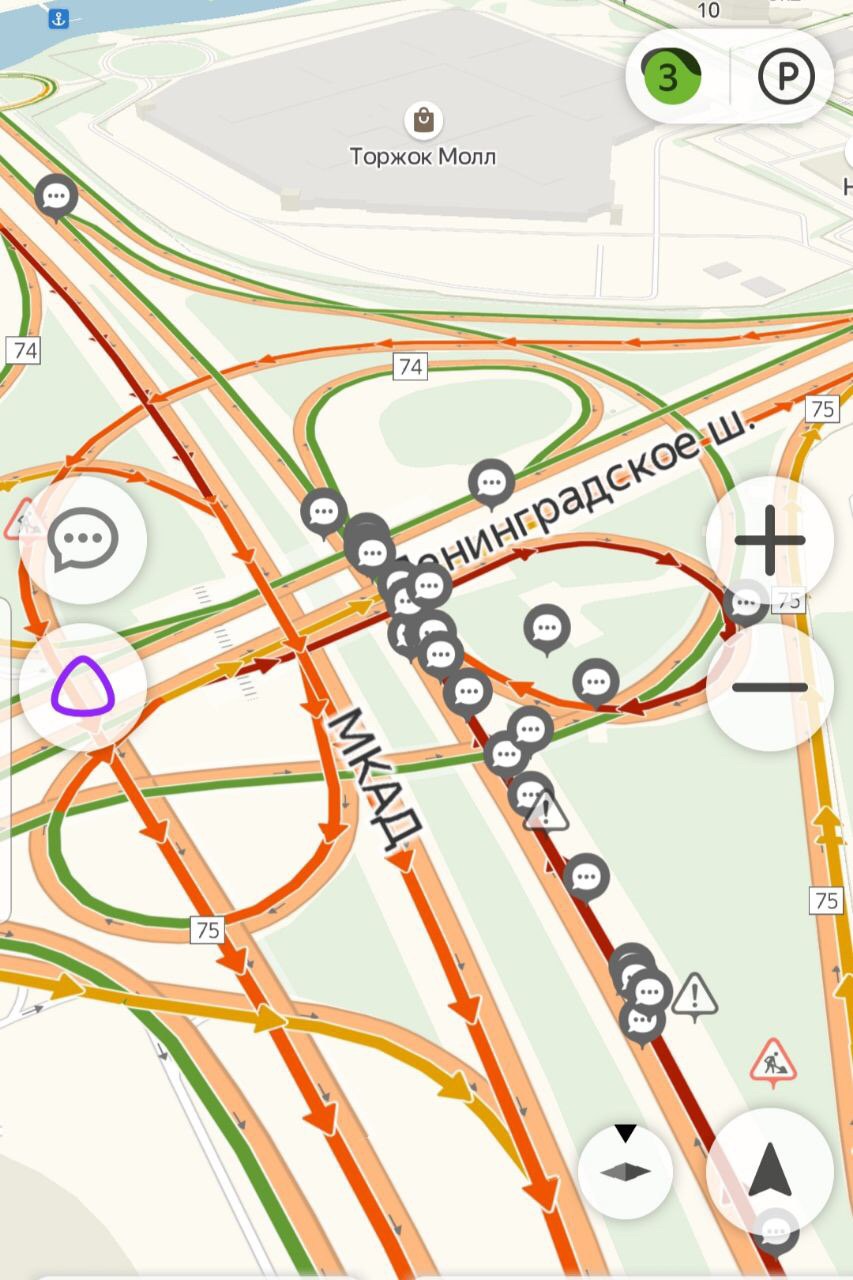Image resolution: width=853 pixels, height=1280 pixels.
Task: Open Торжок Молл place marker
Action: click(x=424, y=122)
